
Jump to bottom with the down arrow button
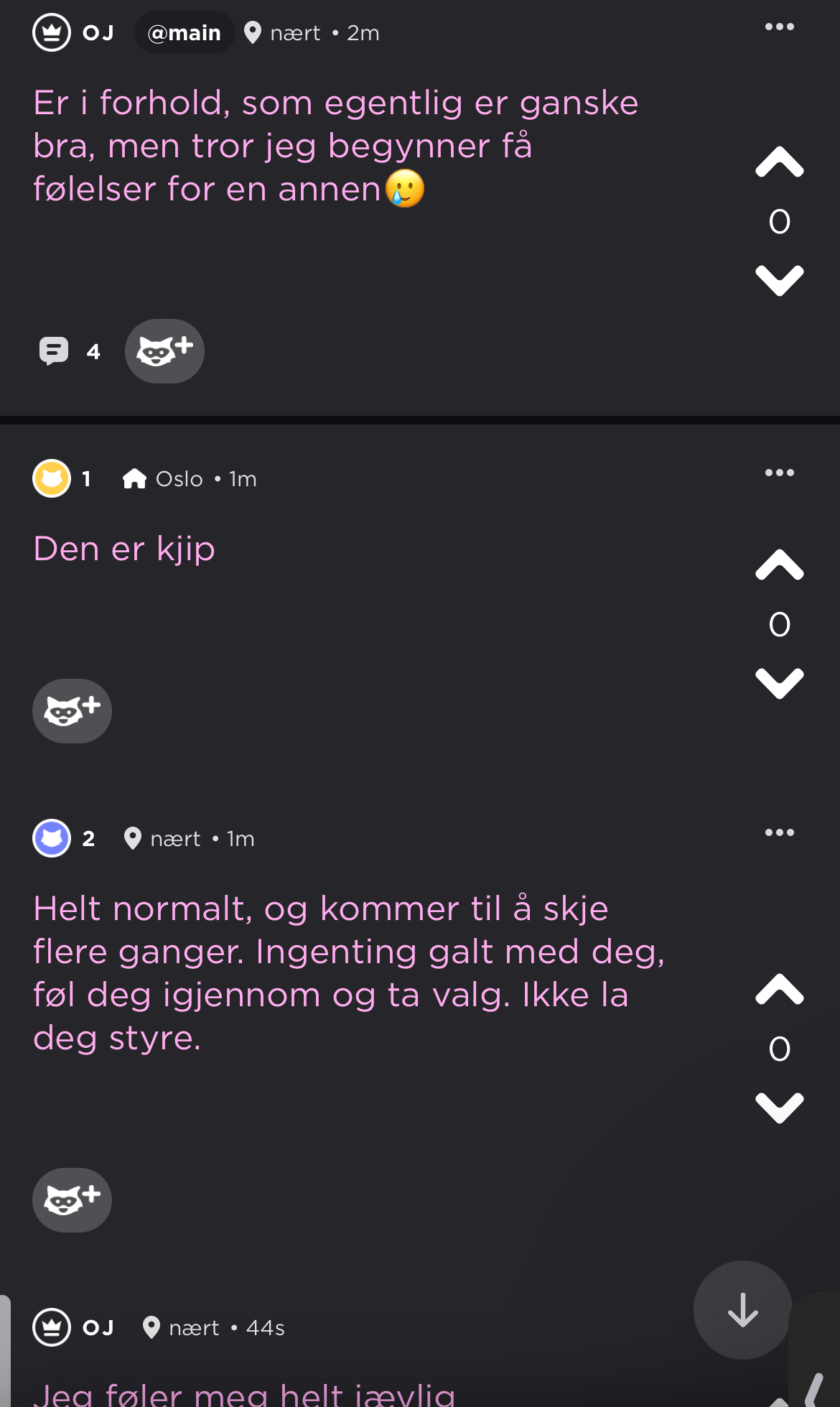742,1310
